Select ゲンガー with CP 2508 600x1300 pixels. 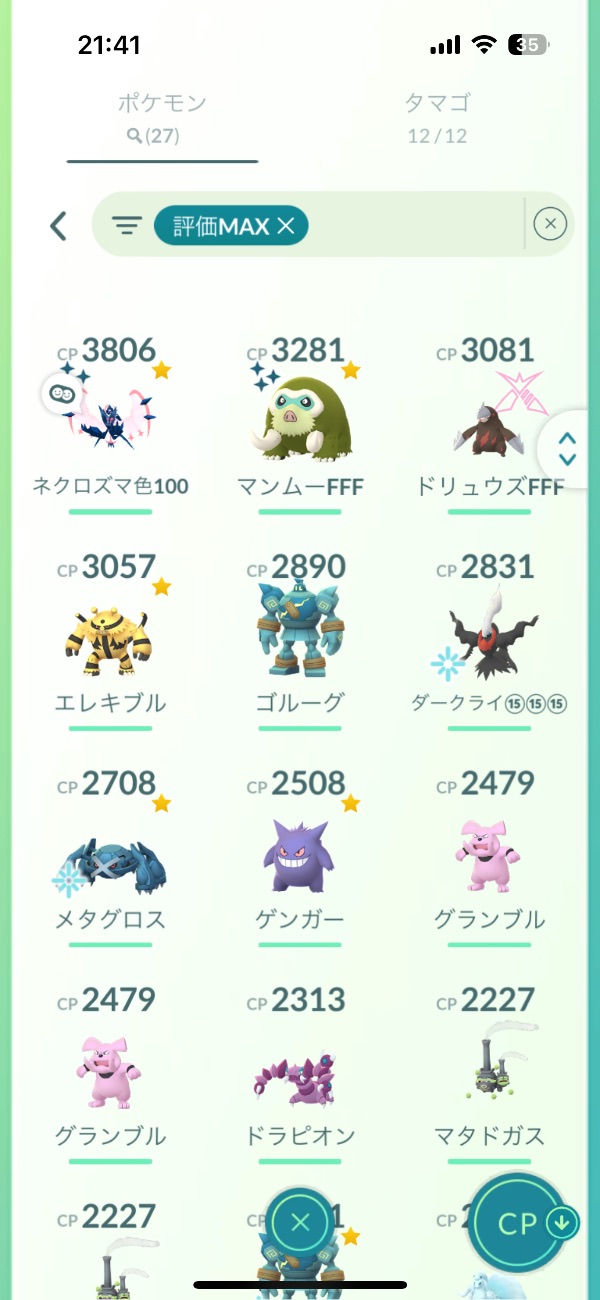coord(300,855)
